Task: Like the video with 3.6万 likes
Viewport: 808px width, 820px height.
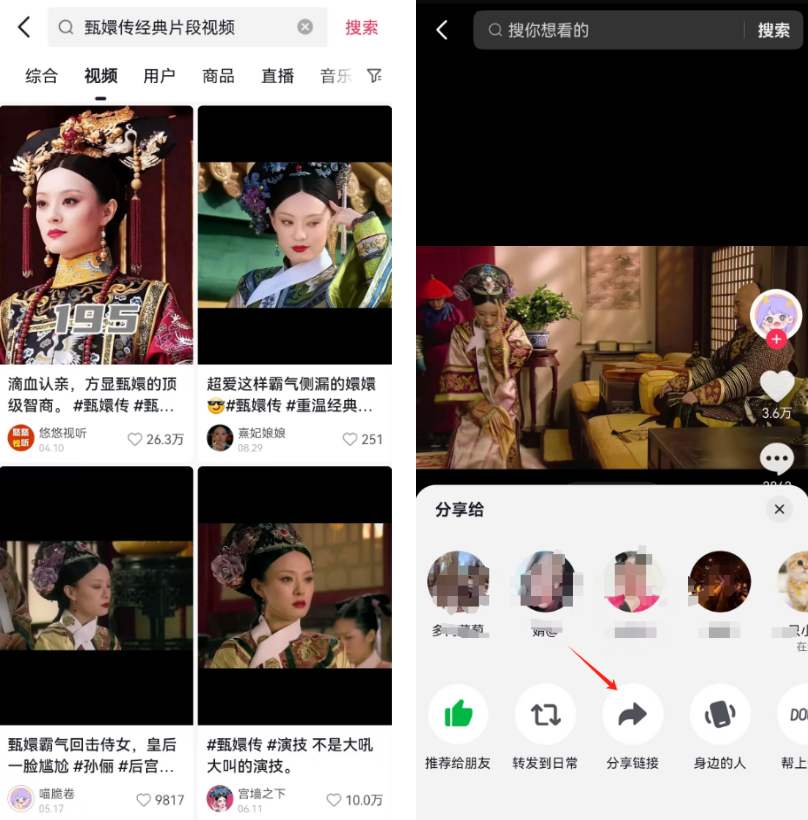Action: click(x=777, y=386)
